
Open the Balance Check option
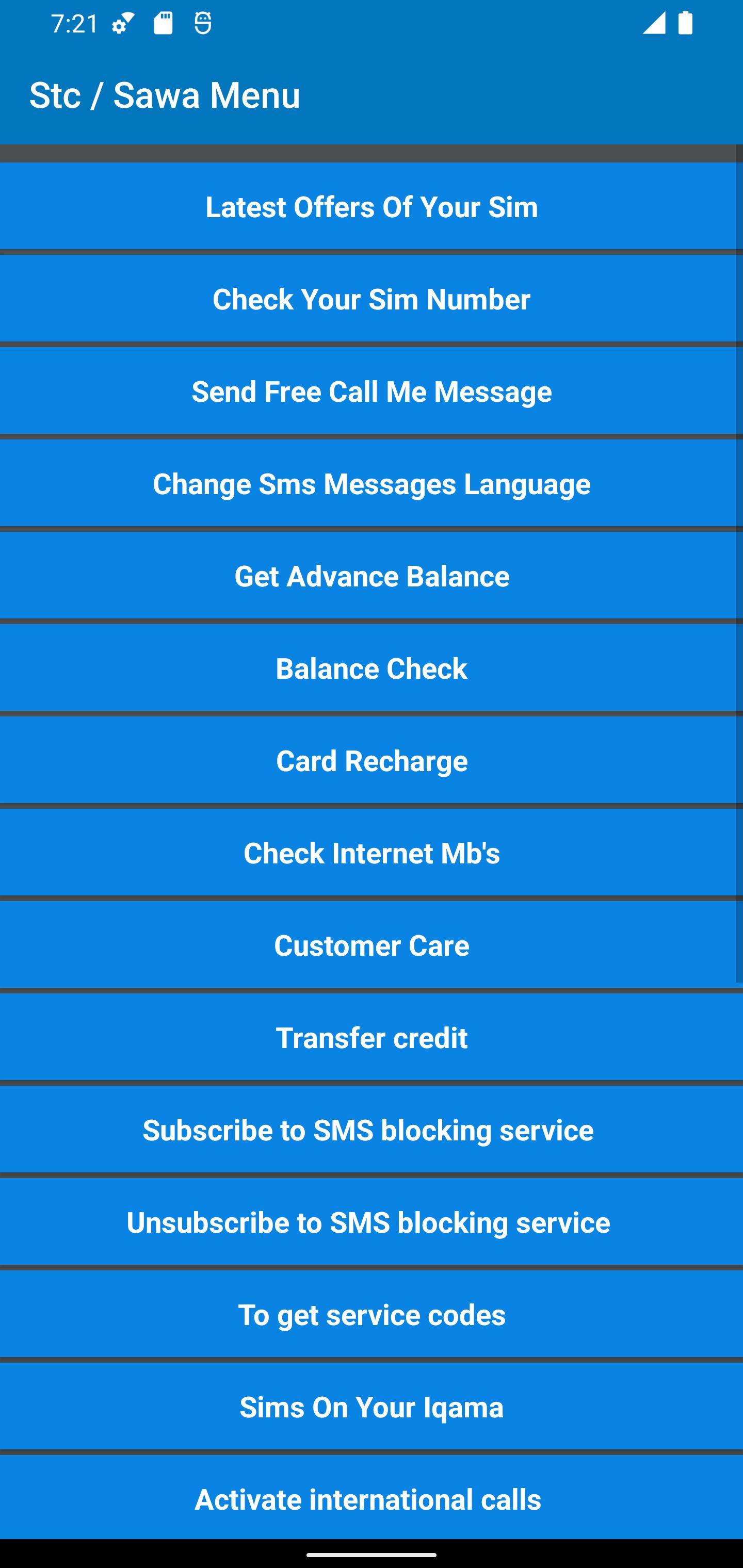(x=372, y=668)
